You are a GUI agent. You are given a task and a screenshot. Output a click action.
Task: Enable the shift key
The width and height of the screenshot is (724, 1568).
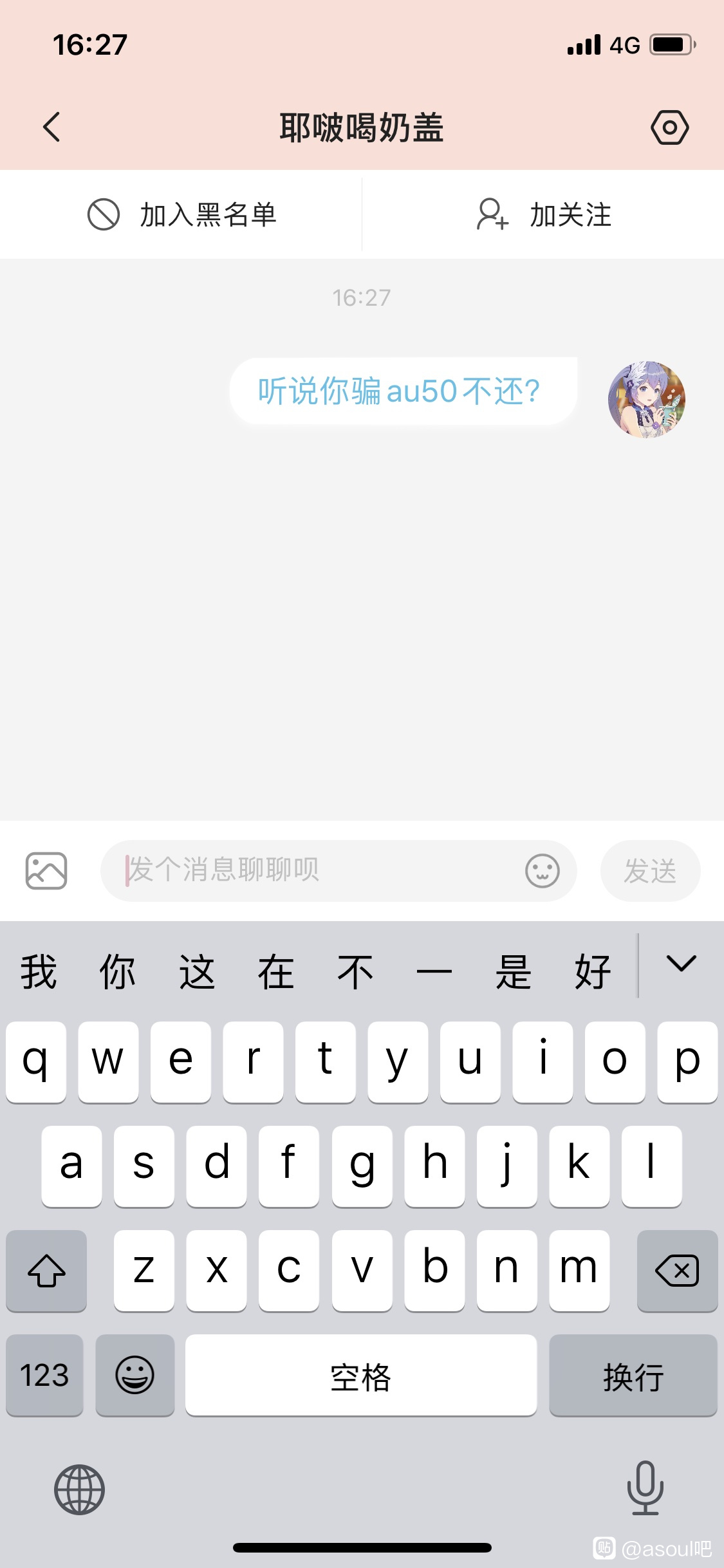(46, 1271)
